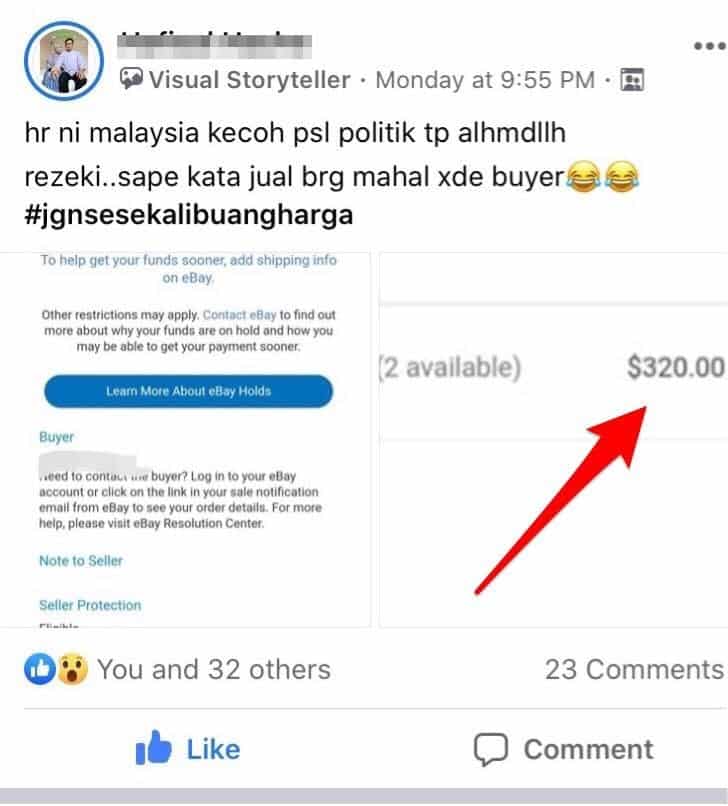Open the $320.00 price screenshot image
This screenshot has width=728, height=806.
[x=552, y=440]
